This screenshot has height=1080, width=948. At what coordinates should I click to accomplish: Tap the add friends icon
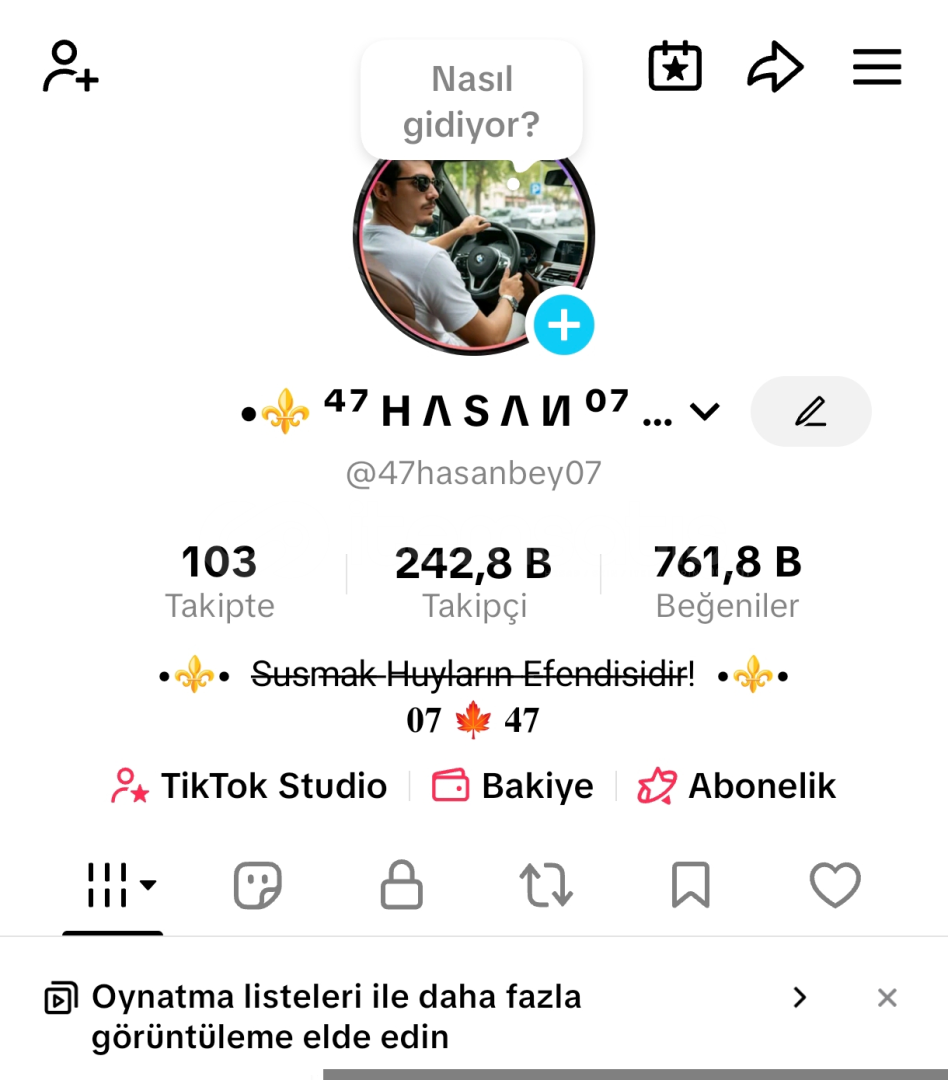[x=70, y=67]
